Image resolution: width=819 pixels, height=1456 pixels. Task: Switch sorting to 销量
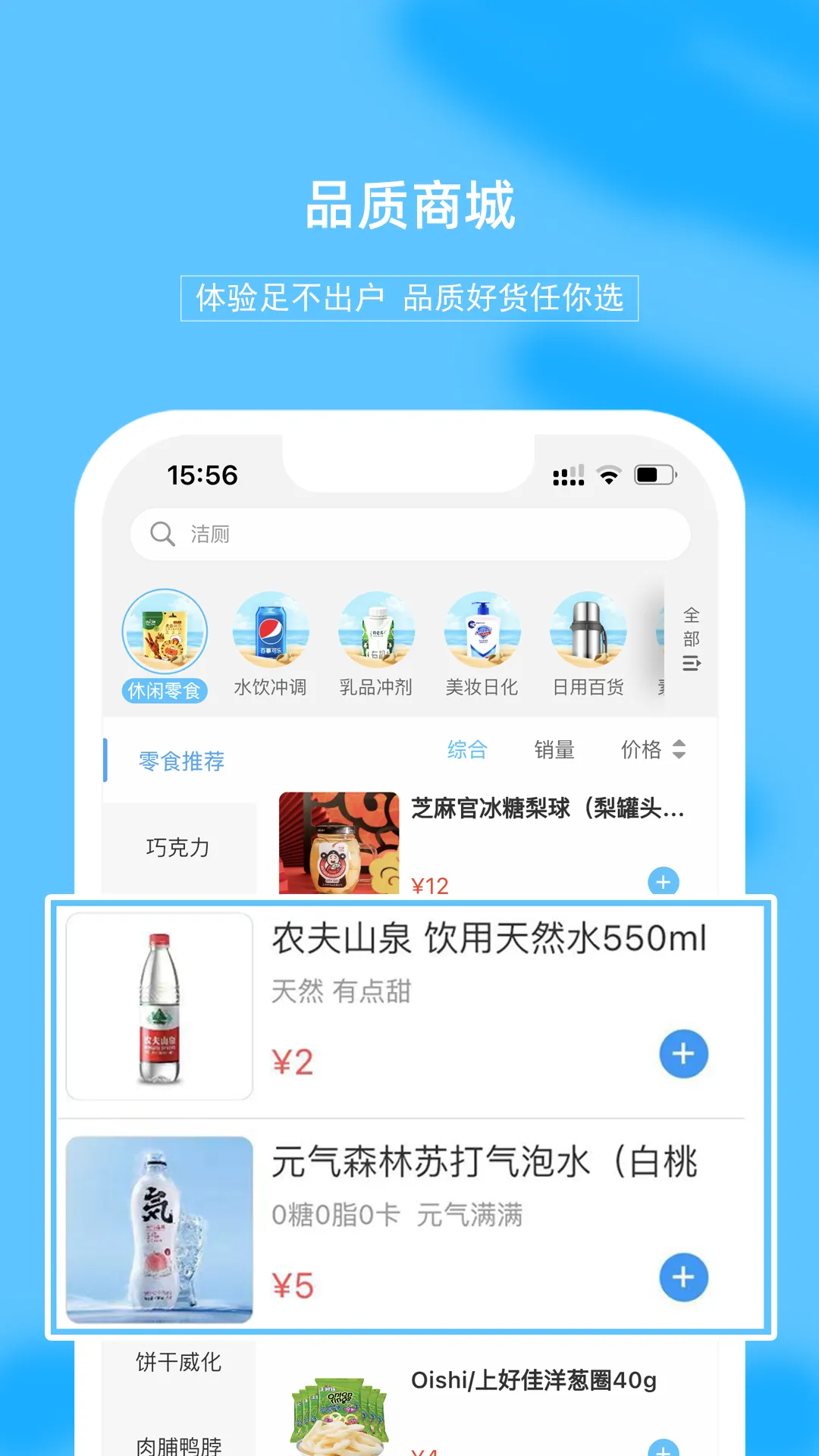pyautogui.click(x=554, y=749)
